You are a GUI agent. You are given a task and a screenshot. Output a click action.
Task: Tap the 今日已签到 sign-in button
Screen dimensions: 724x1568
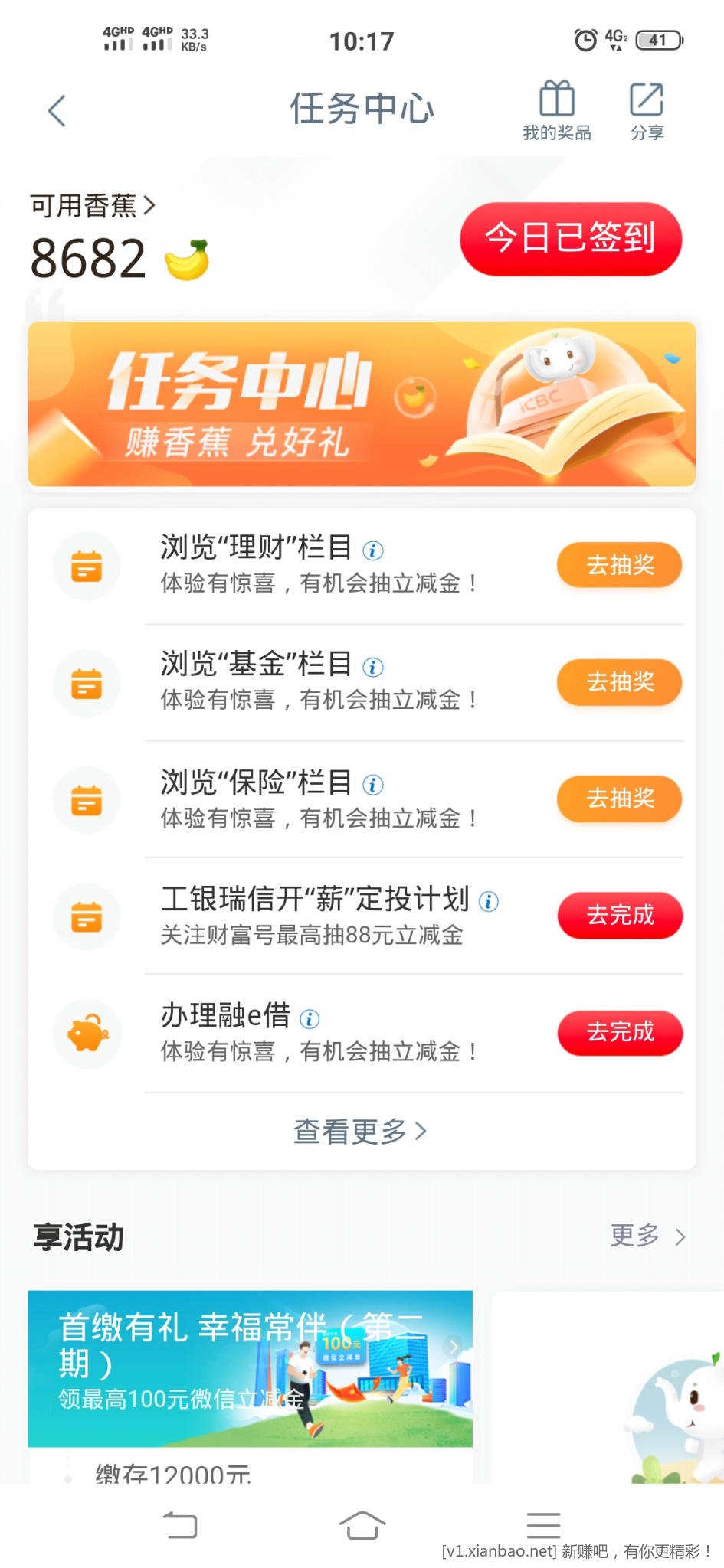[x=571, y=238]
